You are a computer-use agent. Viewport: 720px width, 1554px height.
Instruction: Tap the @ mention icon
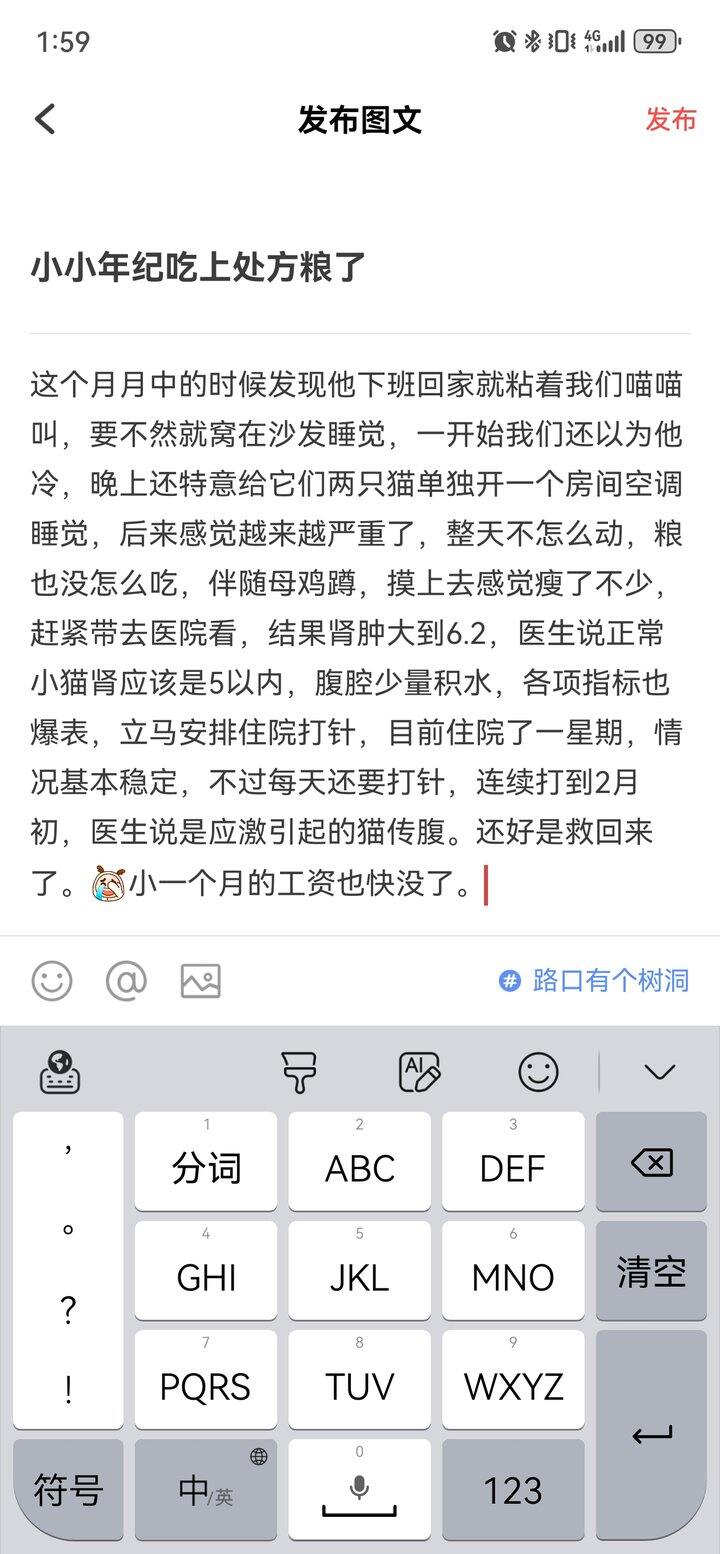(x=127, y=981)
